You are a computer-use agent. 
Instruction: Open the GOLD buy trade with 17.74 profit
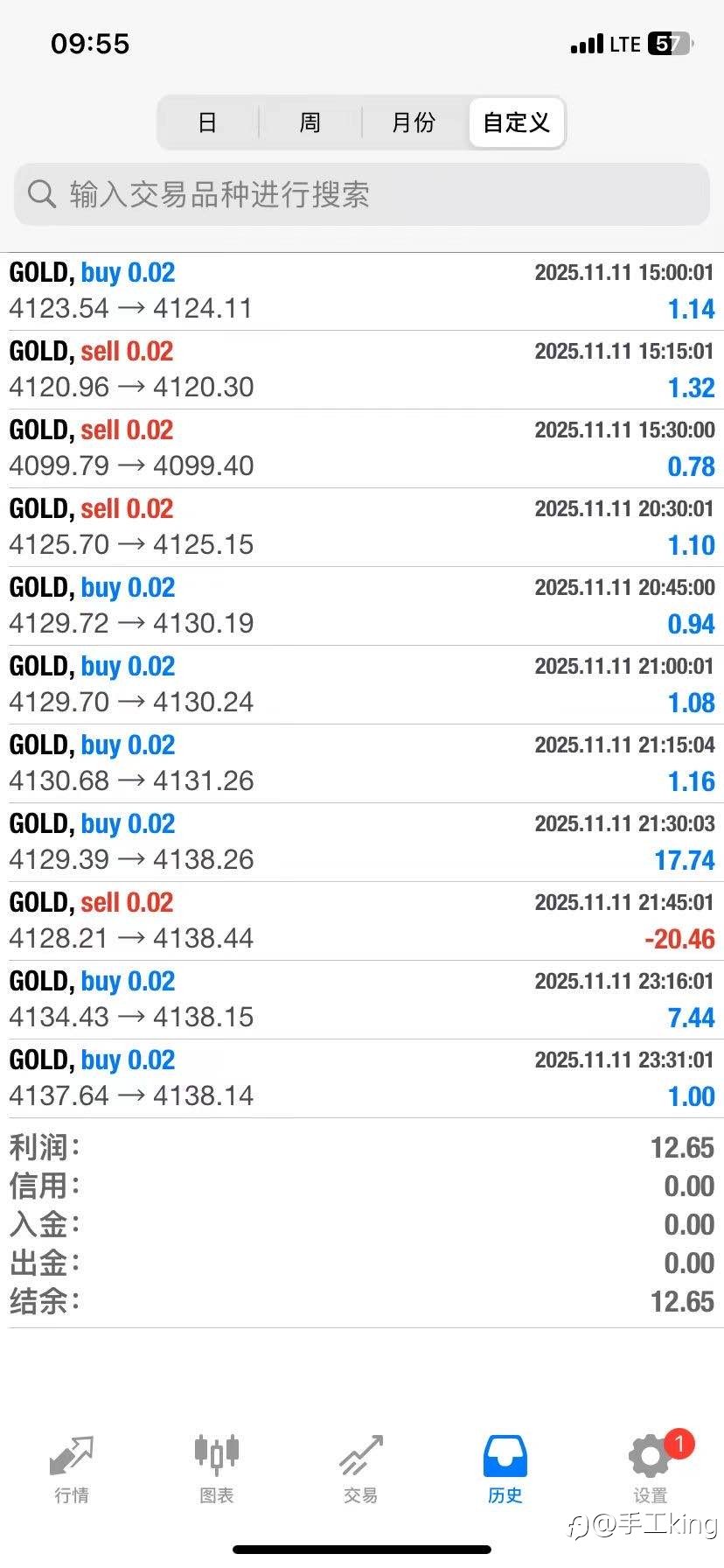362,843
